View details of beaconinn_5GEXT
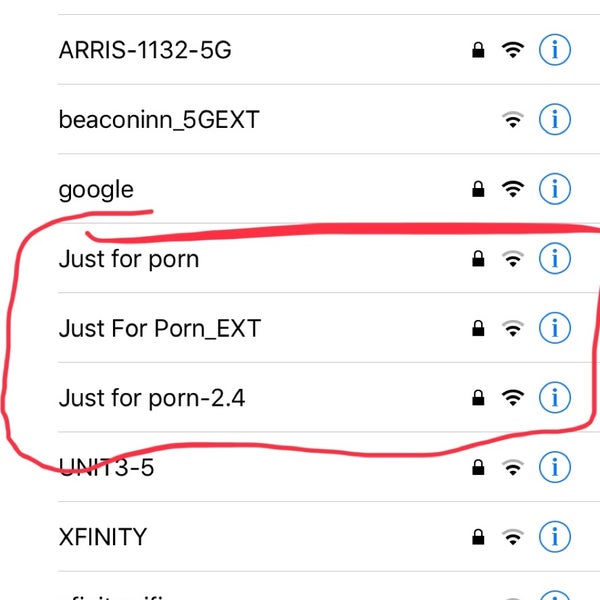Image resolution: width=600 pixels, height=600 pixels. [x=554, y=119]
